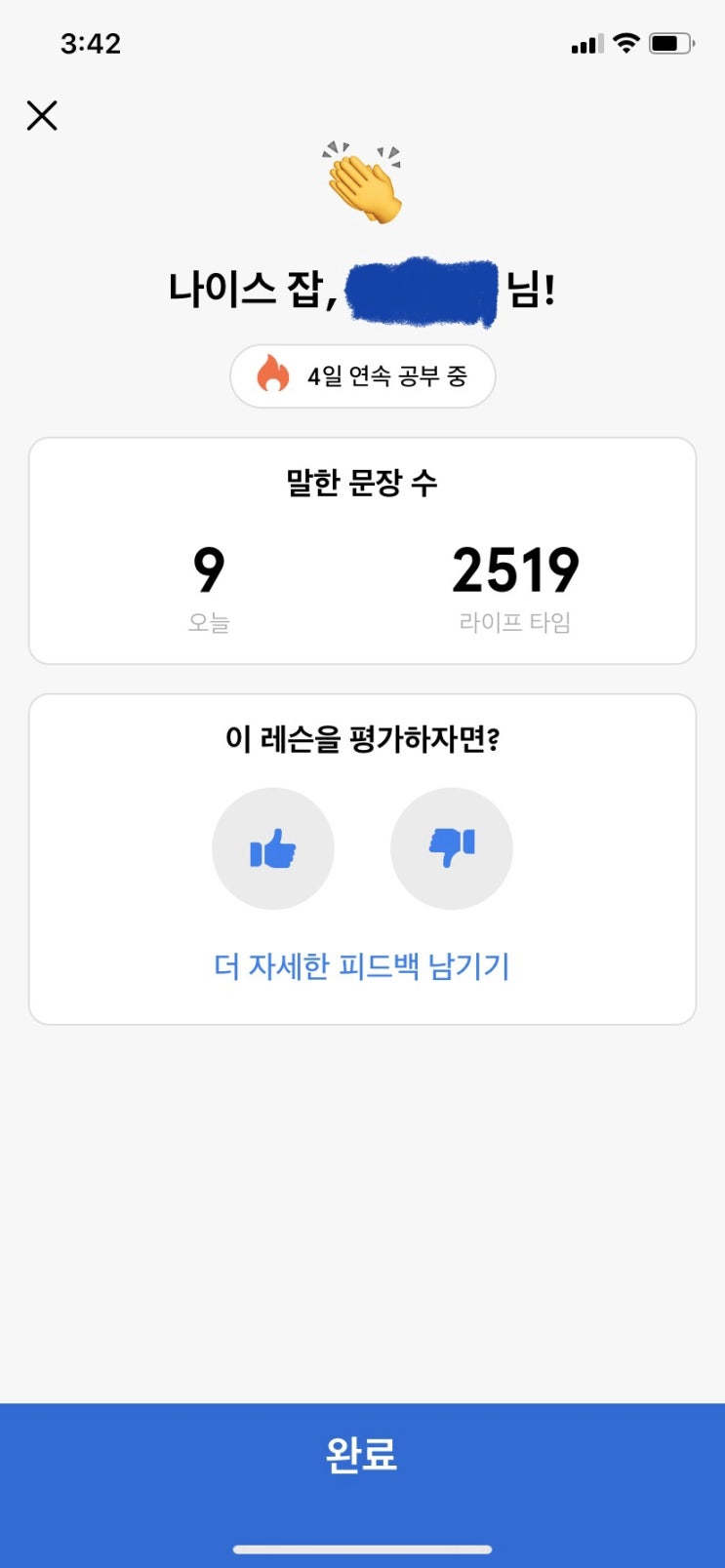The height and width of the screenshot is (1568, 725).
Task: Rate this lesson with thumbs up
Action: coord(273,848)
